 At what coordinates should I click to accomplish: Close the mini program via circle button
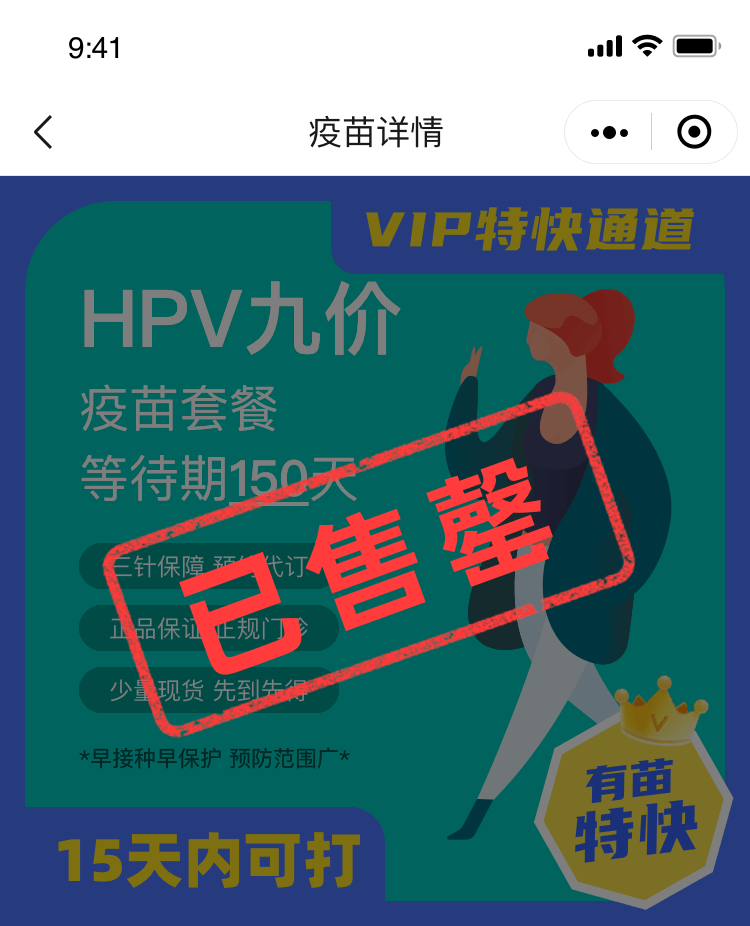coord(694,132)
